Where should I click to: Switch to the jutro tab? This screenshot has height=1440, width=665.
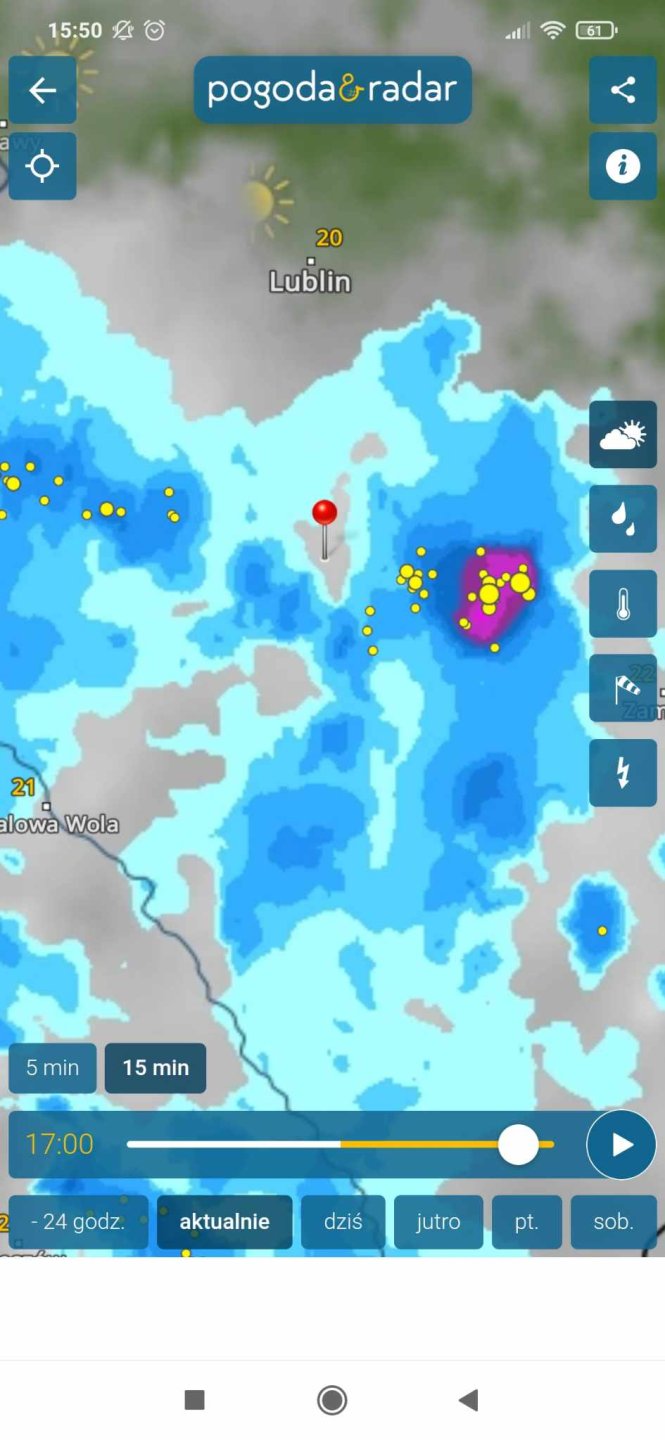(438, 1222)
